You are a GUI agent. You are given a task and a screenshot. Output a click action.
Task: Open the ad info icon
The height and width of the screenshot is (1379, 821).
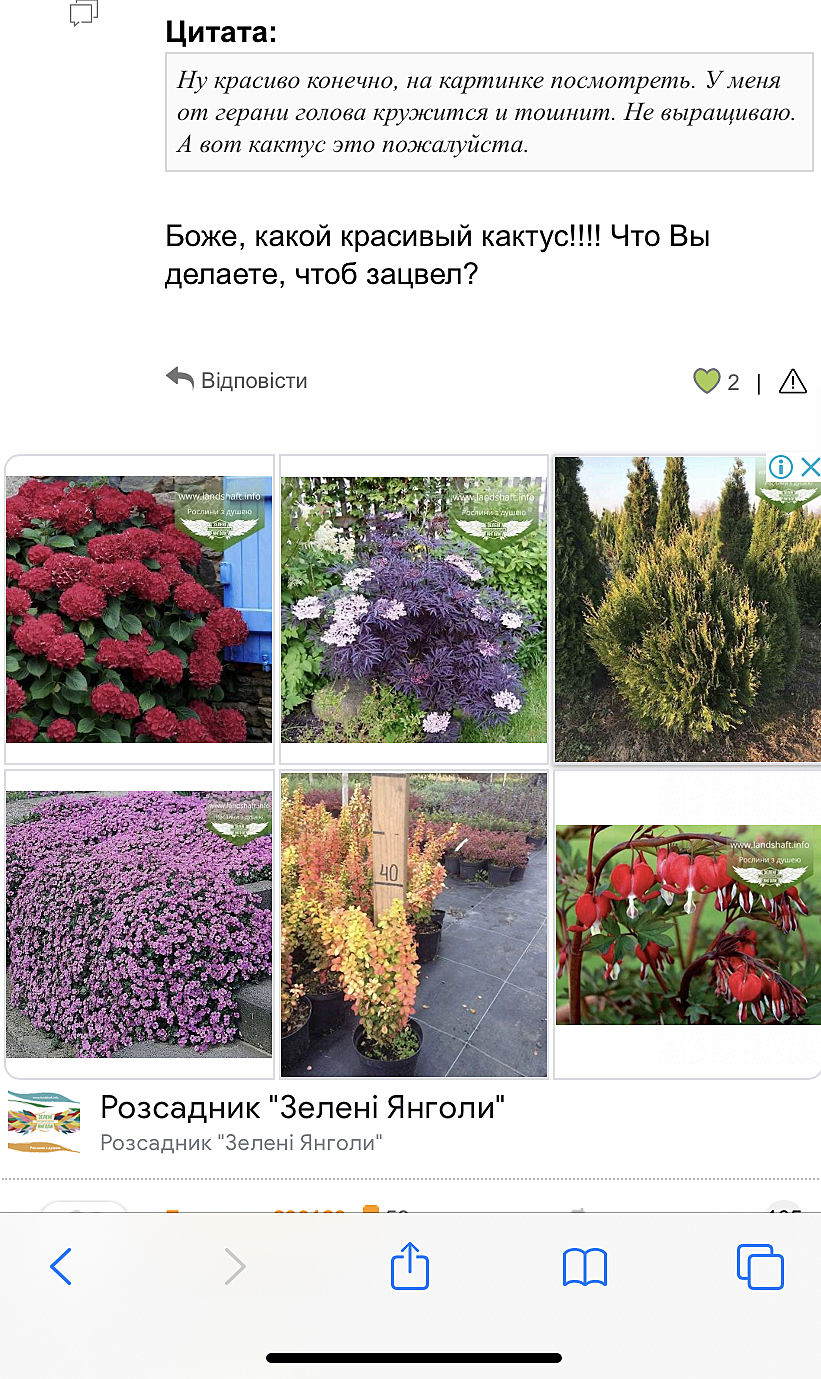pos(781,467)
